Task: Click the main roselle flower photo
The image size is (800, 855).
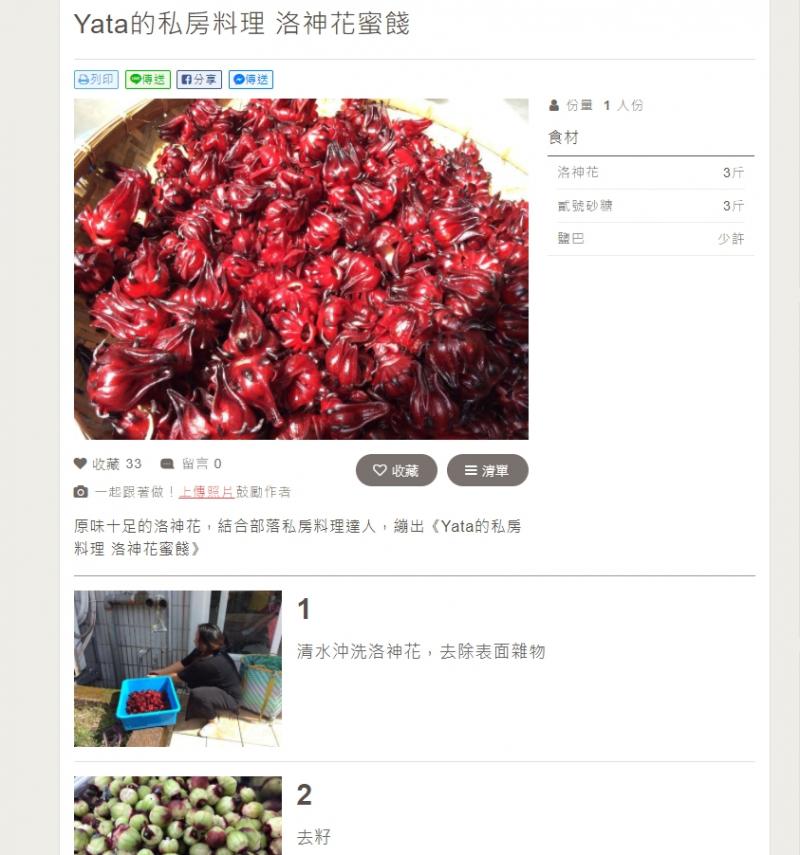Action: [300, 270]
